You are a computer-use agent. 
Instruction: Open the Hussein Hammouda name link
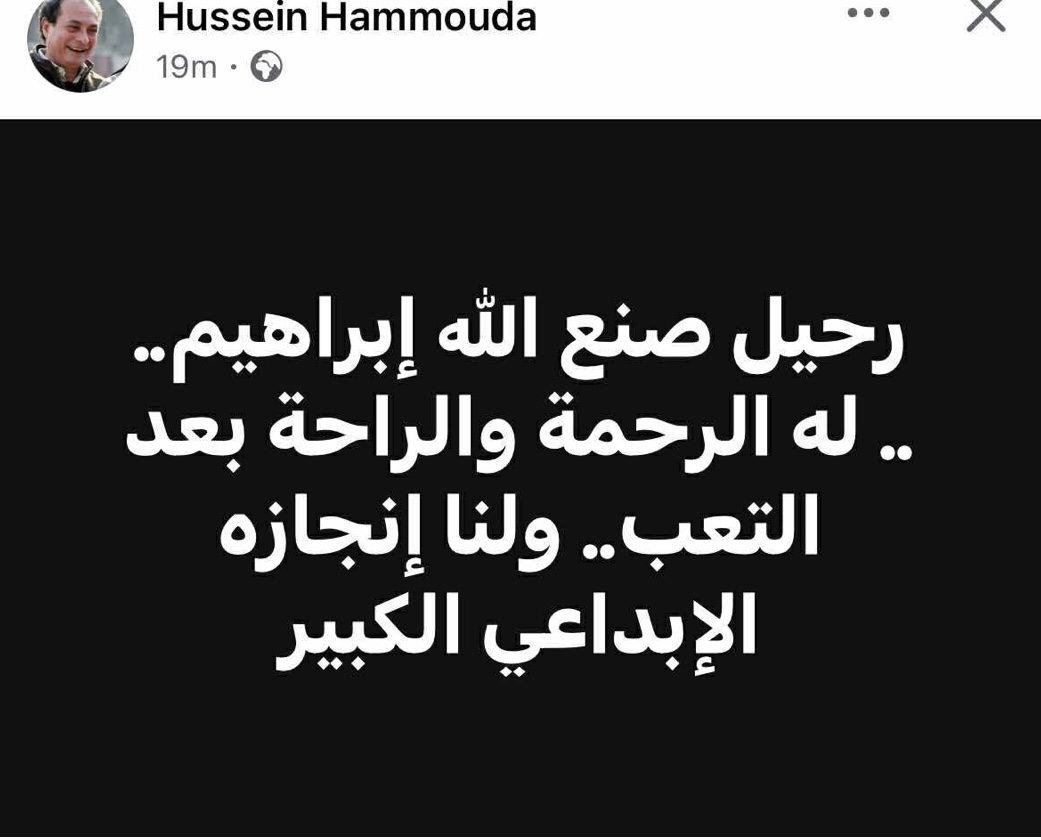point(346,17)
